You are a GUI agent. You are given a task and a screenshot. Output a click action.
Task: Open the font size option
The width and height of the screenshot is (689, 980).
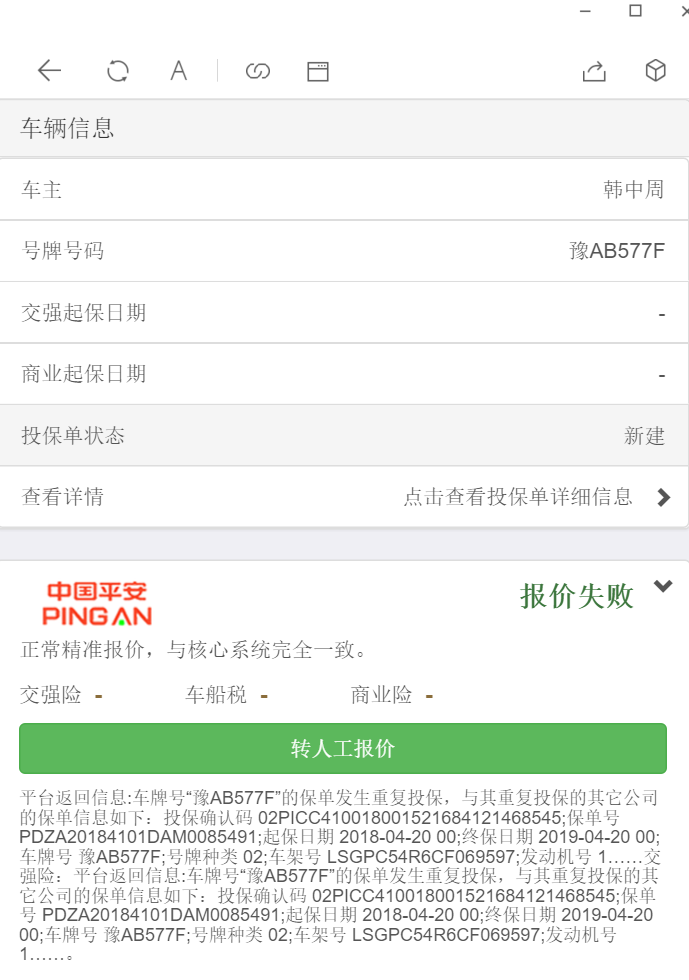[x=178, y=70]
